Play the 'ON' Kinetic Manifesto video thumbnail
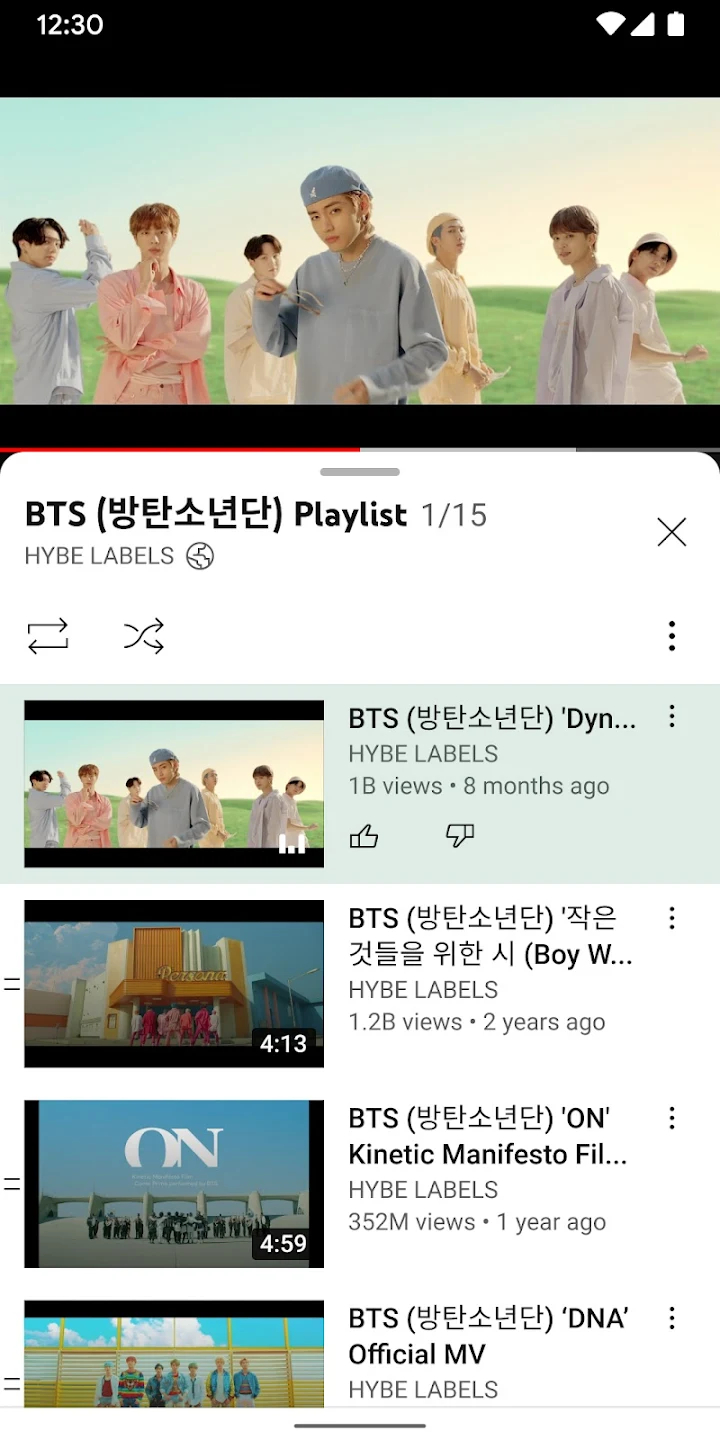Screen dimensions: 720x1440 (173, 1183)
